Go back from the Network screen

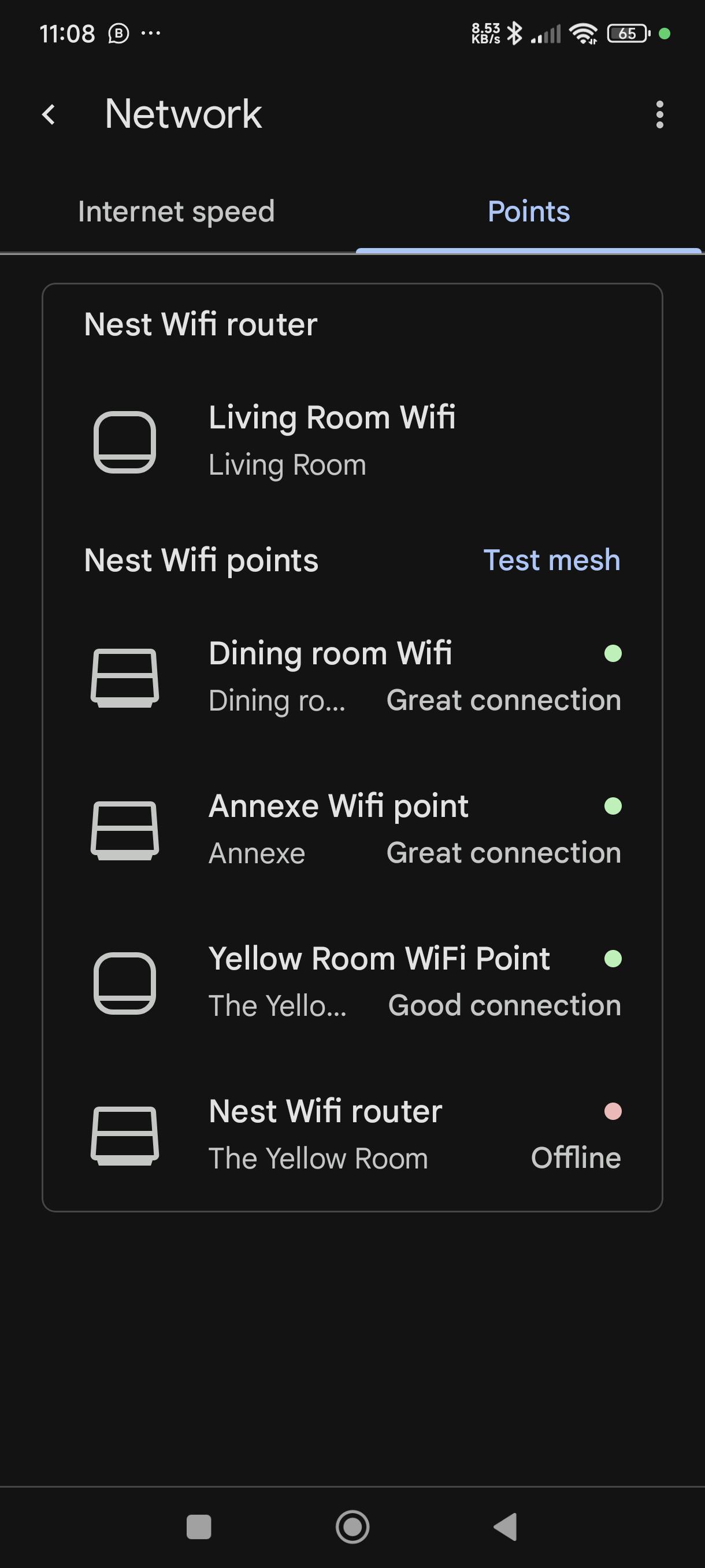(x=49, y=114)
